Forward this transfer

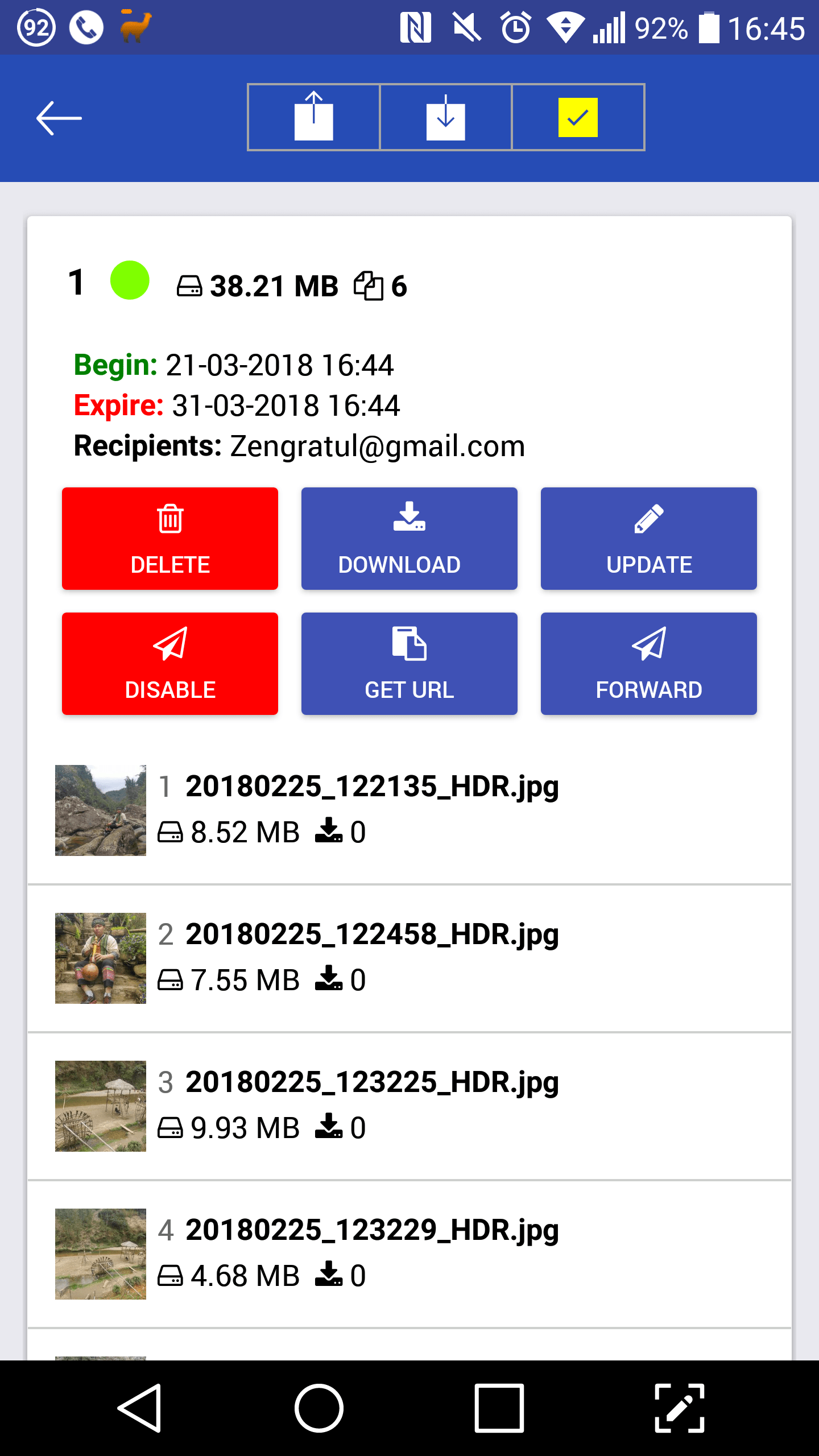(x=648, y=663)
